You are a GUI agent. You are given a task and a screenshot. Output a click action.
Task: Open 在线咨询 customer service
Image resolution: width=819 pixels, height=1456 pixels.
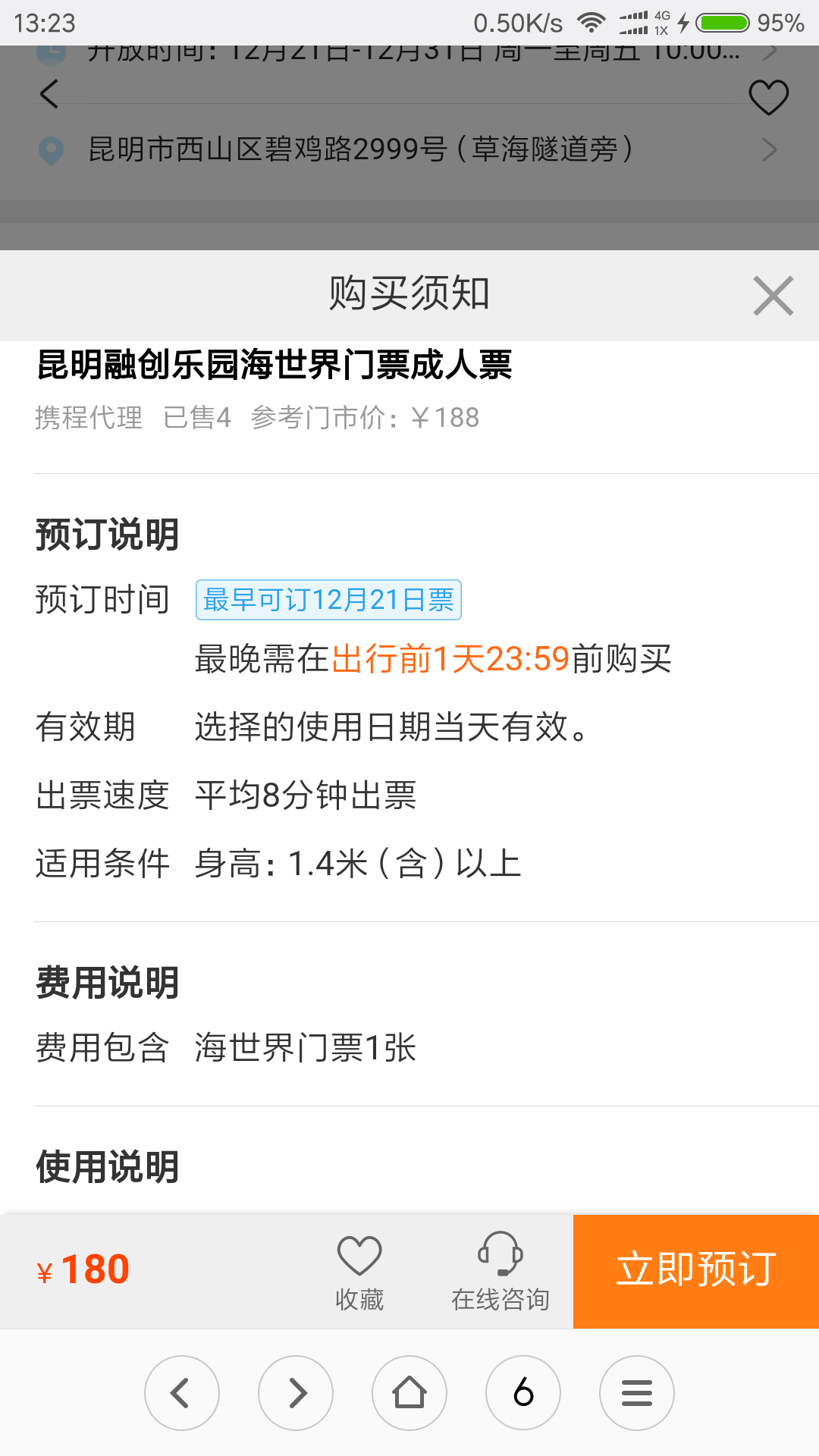[500, 1272]
